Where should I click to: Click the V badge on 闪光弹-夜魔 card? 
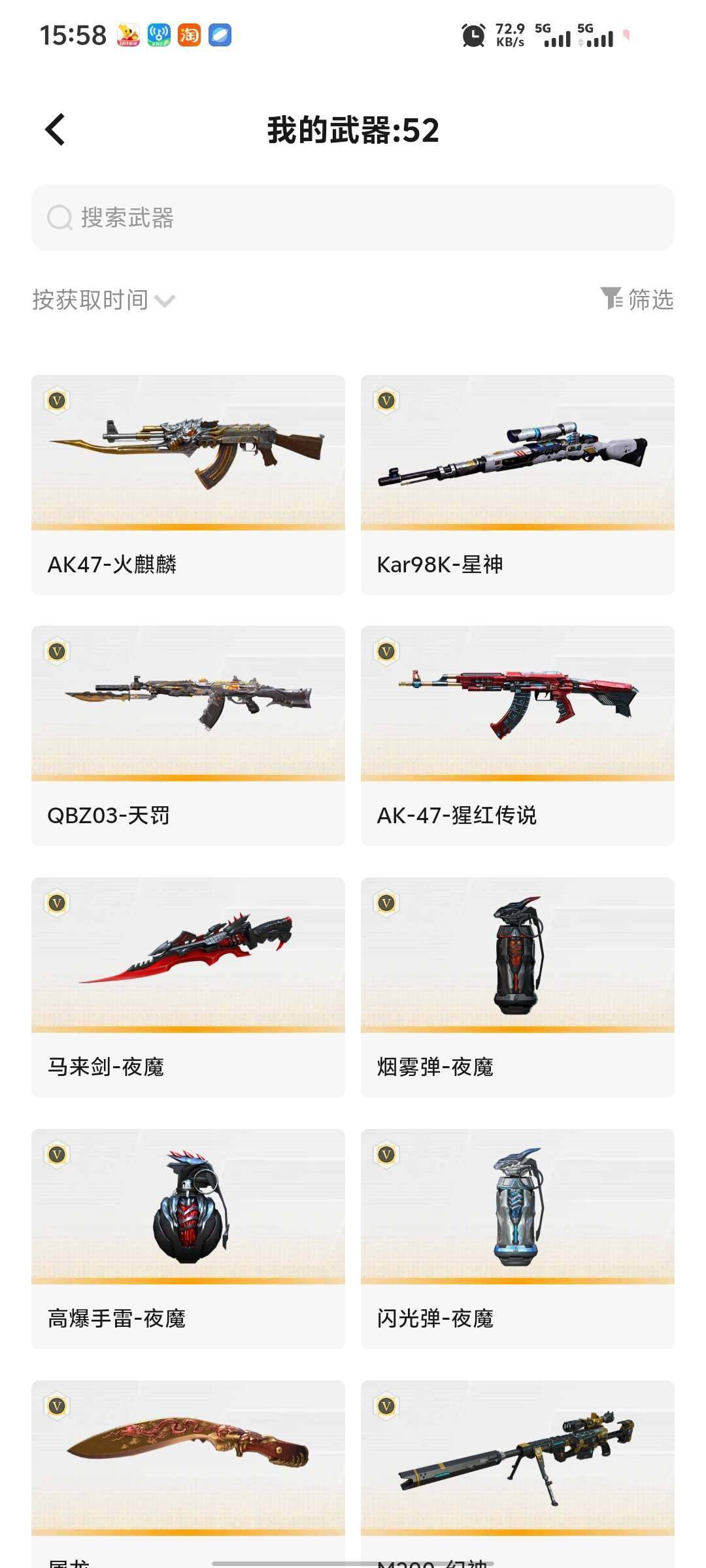[x=387, y=1153]
